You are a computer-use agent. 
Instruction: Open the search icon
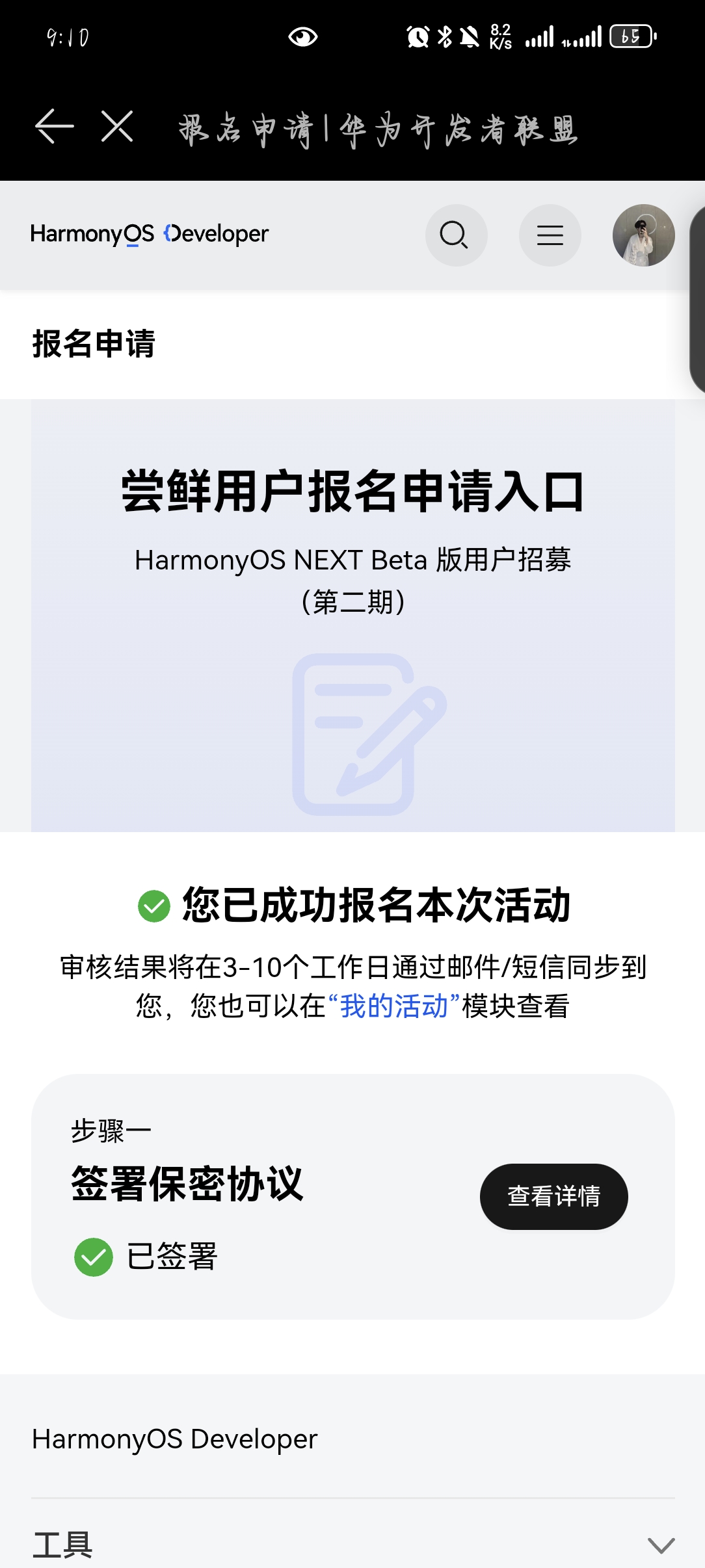point(456,235)
